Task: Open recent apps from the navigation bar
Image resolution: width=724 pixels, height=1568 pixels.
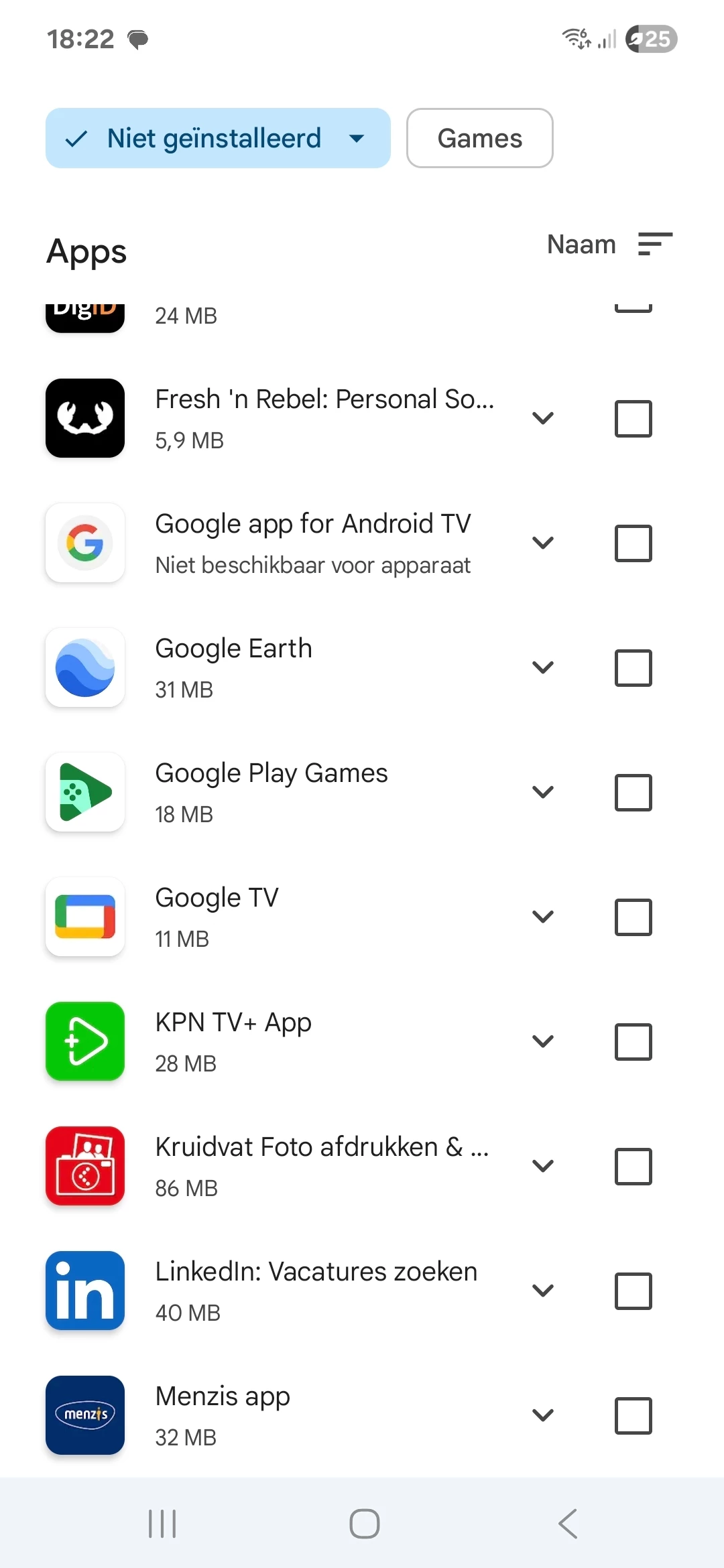Action: 162,1524
